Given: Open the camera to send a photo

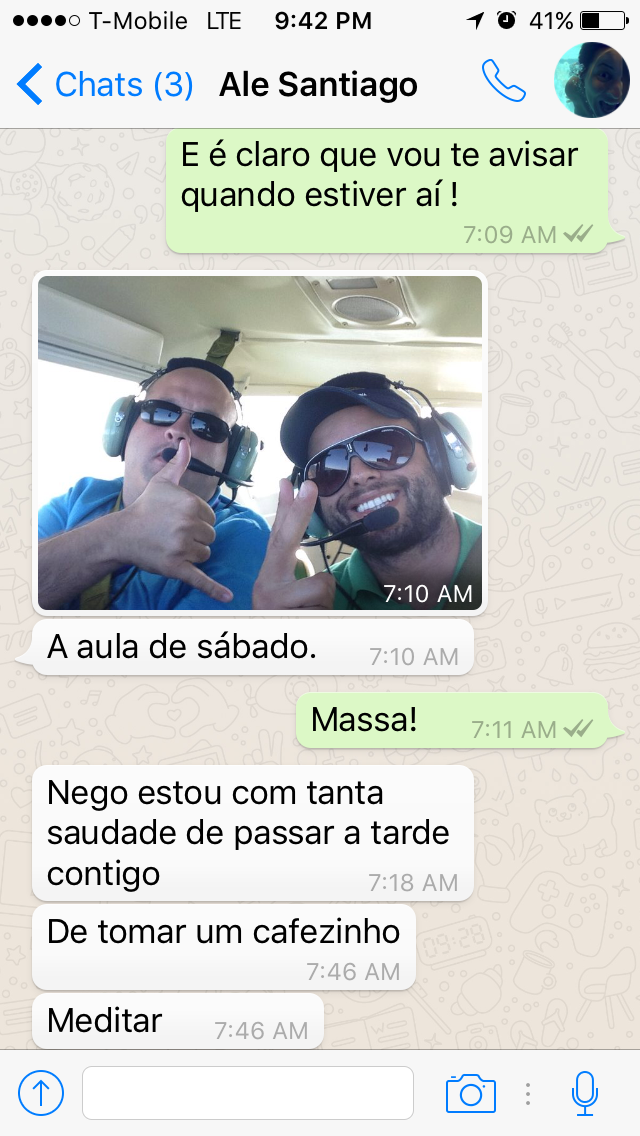Looking at the screenshot, I should click(x=470, y=1093).
